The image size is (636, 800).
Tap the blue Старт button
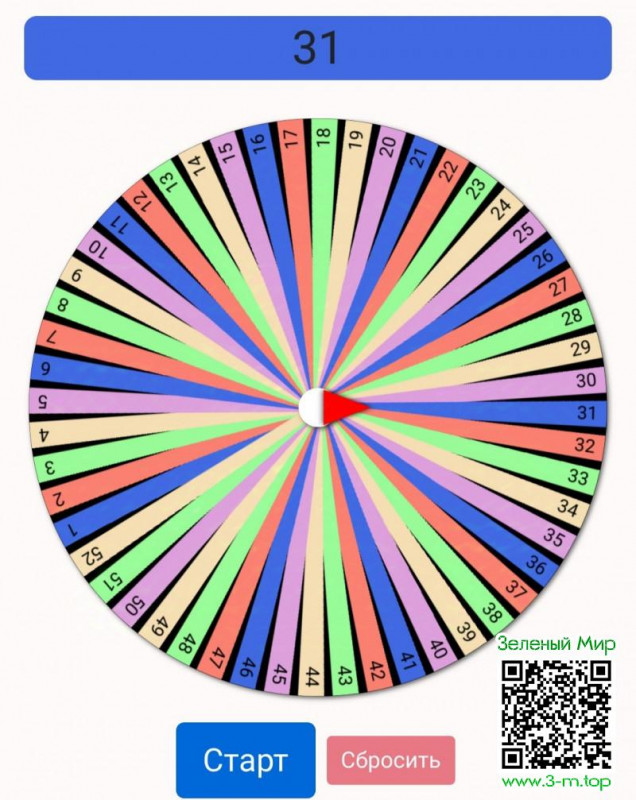coord(246,760)
